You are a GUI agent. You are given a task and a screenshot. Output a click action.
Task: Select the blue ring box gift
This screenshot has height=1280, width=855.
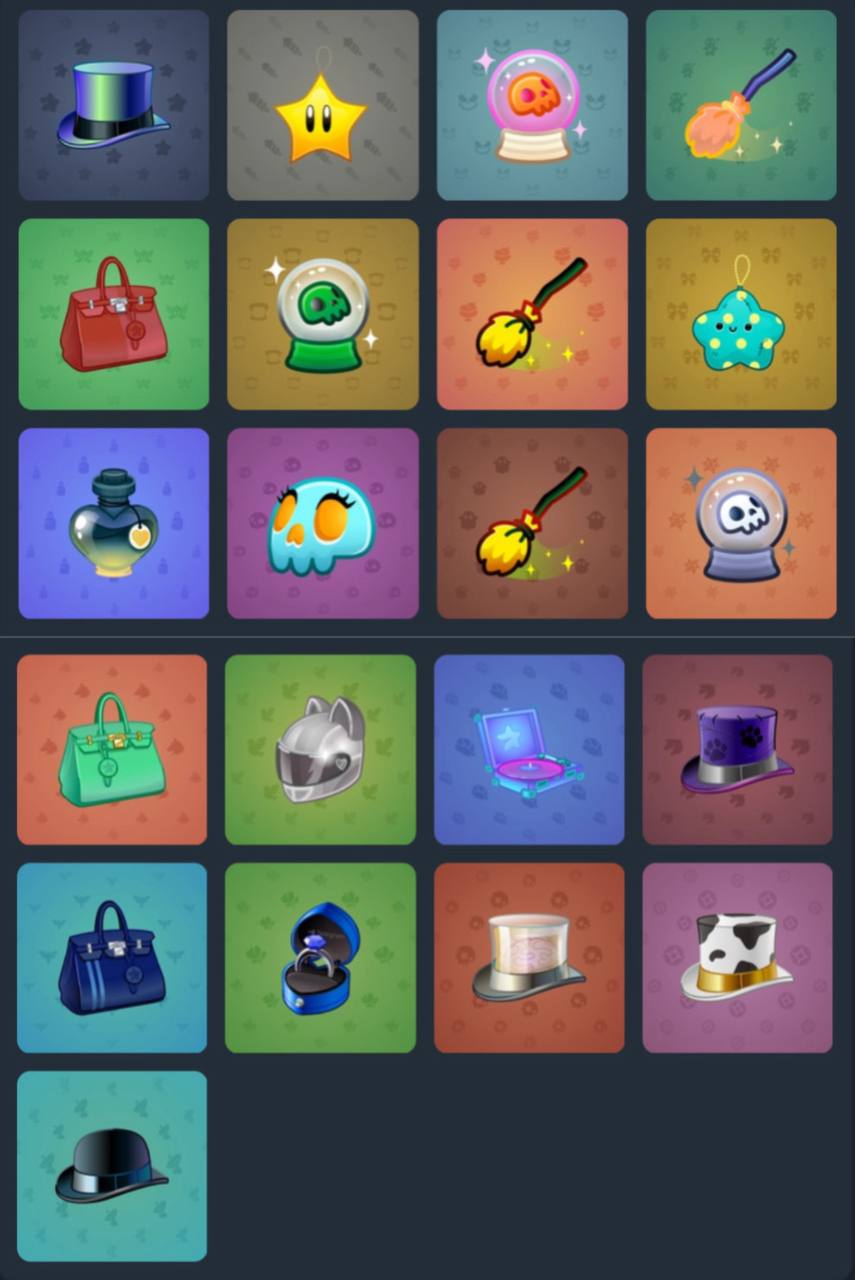coord(320,958)
